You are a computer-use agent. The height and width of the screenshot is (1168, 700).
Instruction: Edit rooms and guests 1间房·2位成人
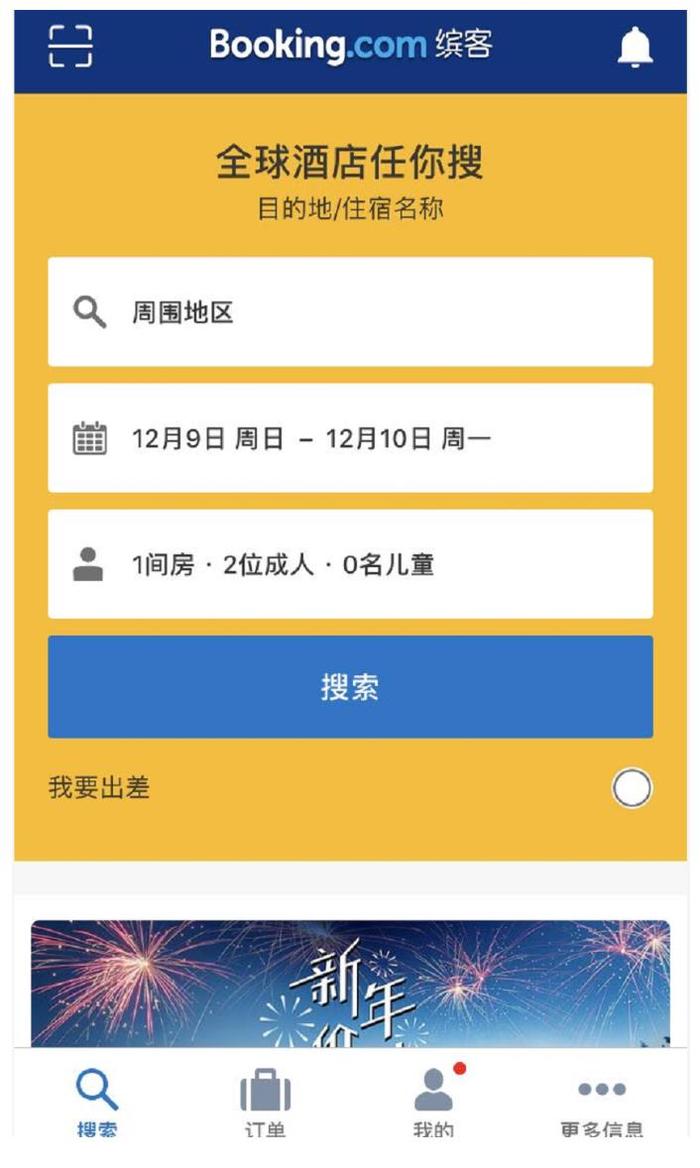[x=350, y=564]
